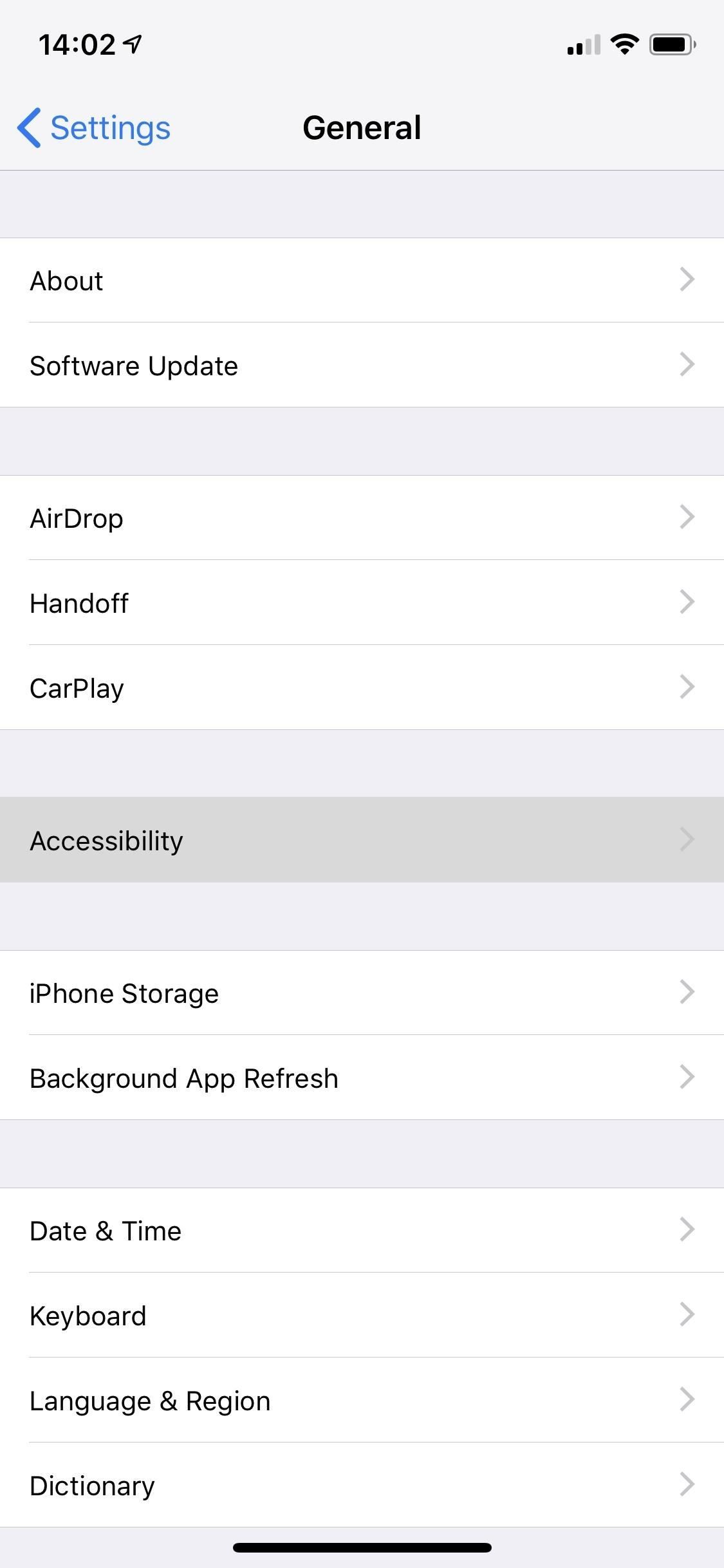Tap the clock showing 14:02

click(x=77, y=42)
